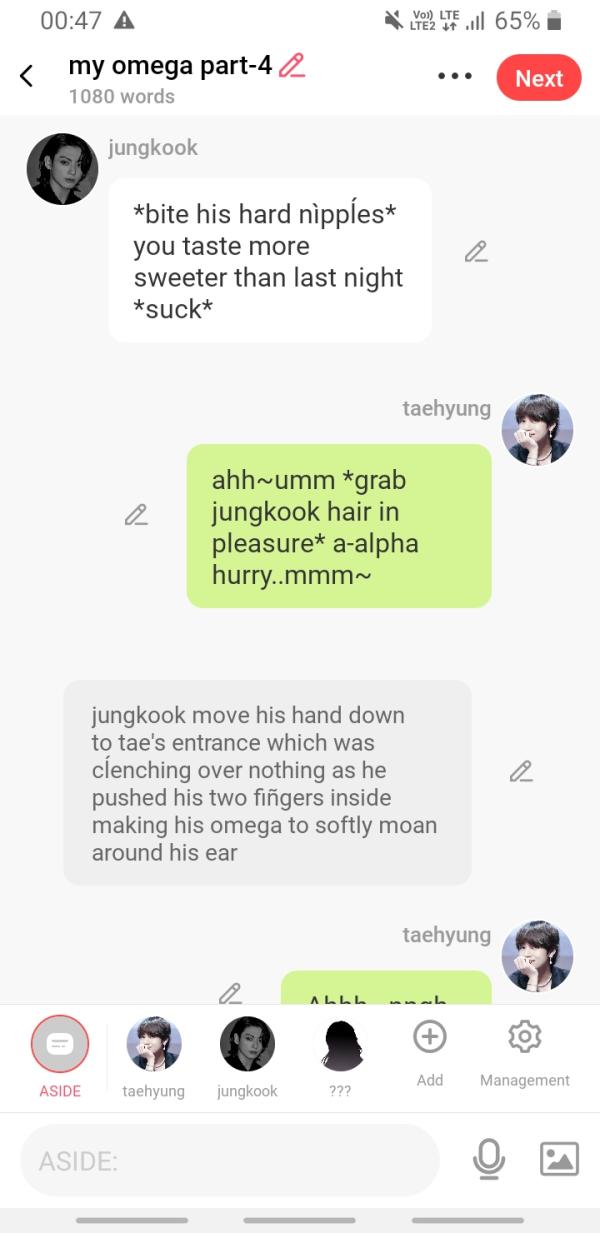The width and height of the screenshot is (600, 1233).
Task: Go back using the top-left arrow
Action: click(27, 76)
